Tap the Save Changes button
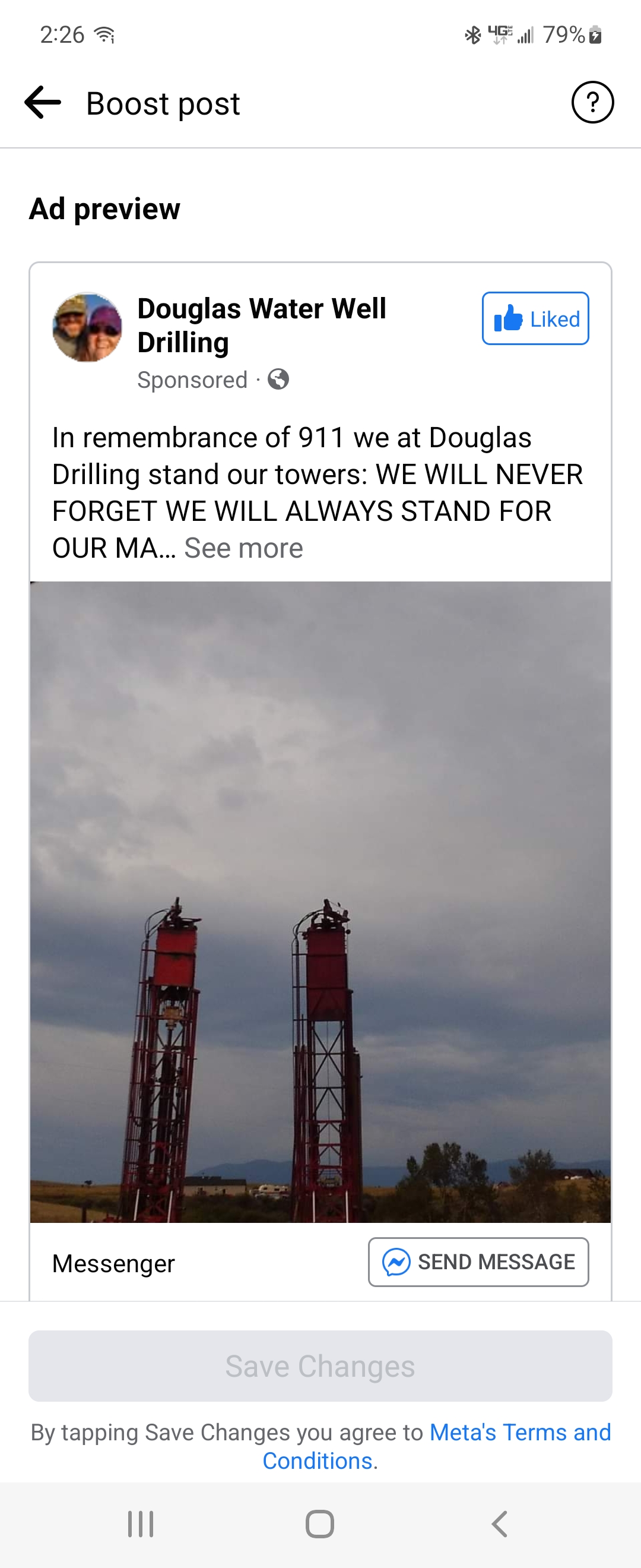Viewport: 641px width, 1568px height. coord(320,1366)
